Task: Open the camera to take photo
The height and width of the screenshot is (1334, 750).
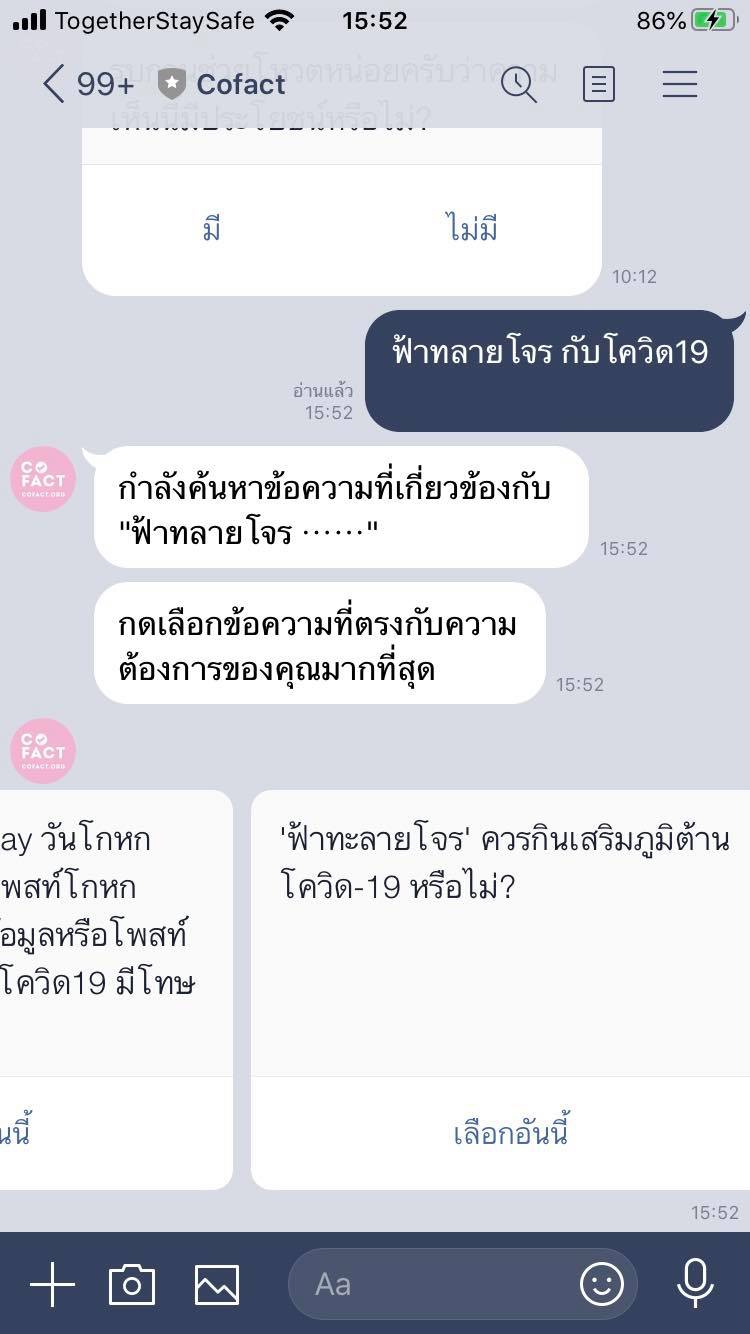Action: pos(132,1284)
